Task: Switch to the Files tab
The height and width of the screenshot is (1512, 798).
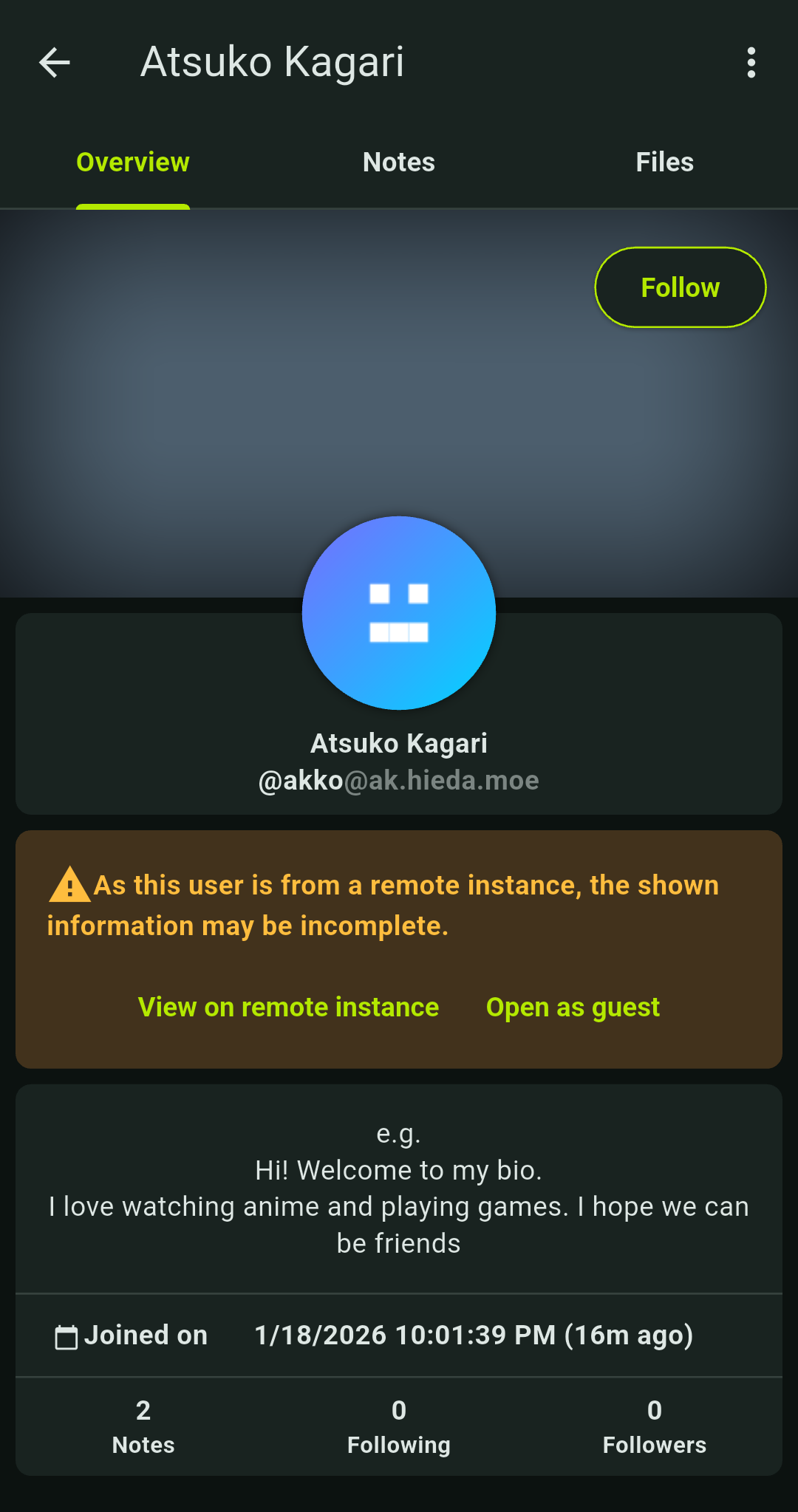Action: coord(664,163)
